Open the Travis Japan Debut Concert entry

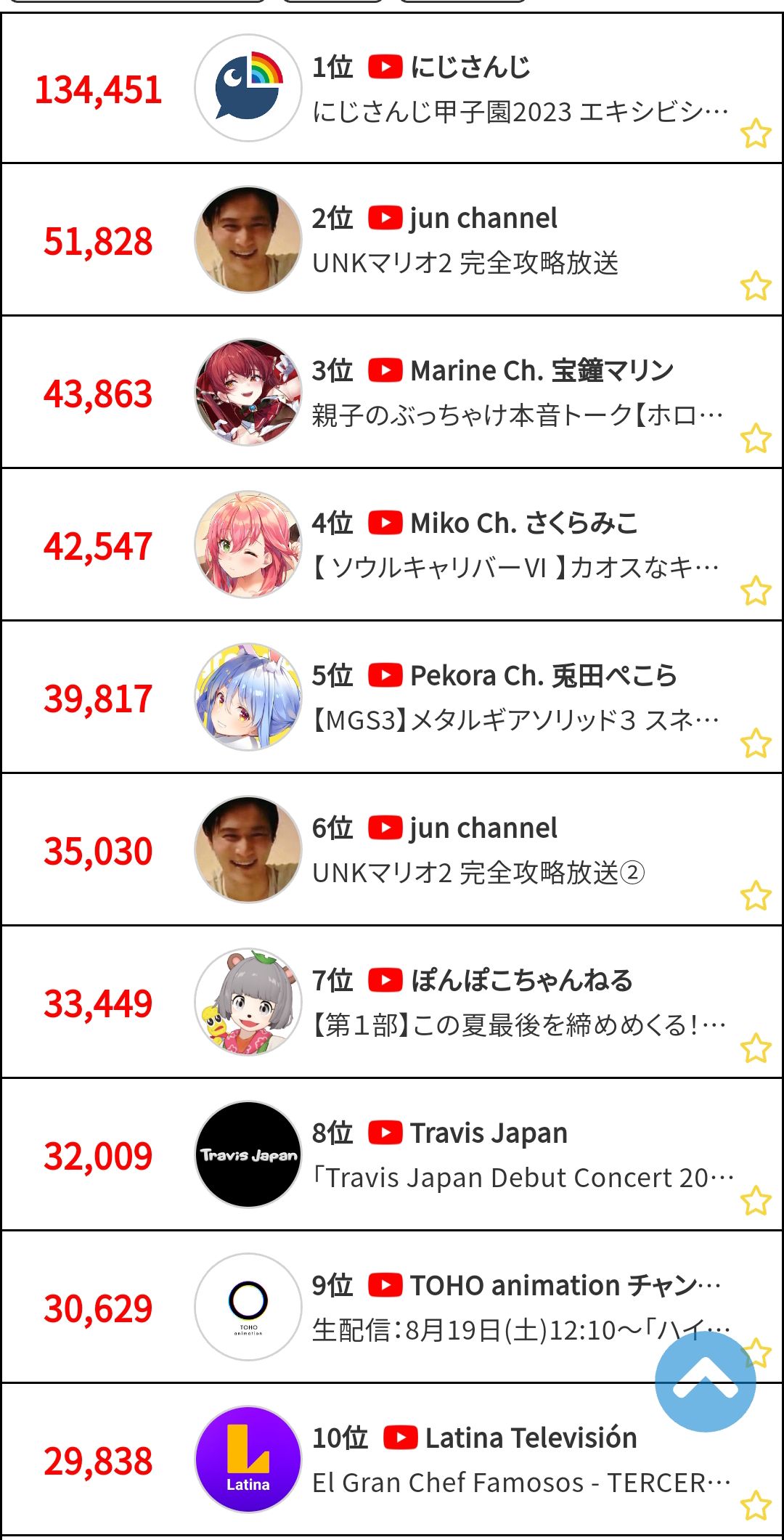click(392, 1155)
